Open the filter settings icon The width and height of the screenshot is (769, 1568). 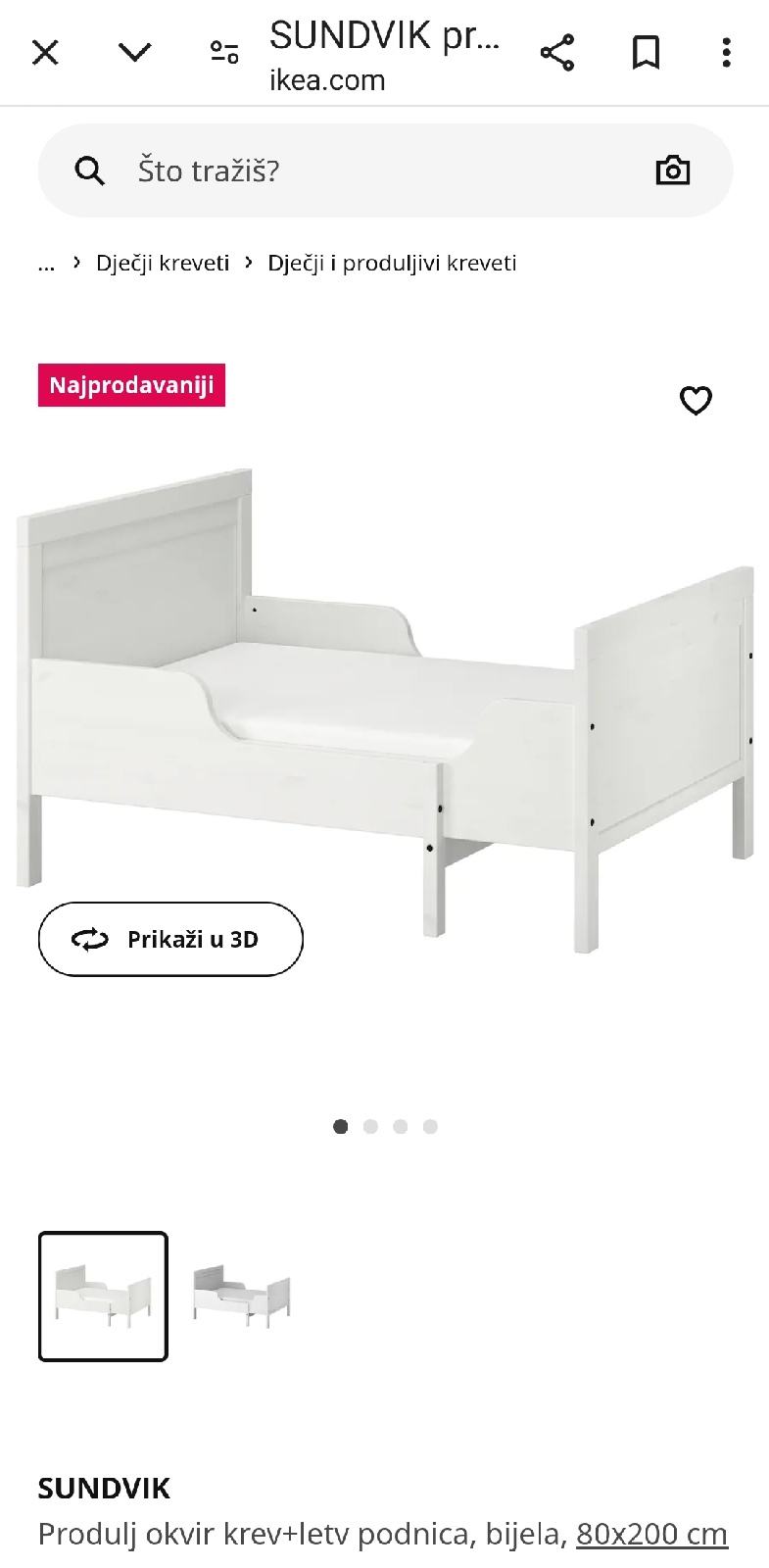pos(223,54)
